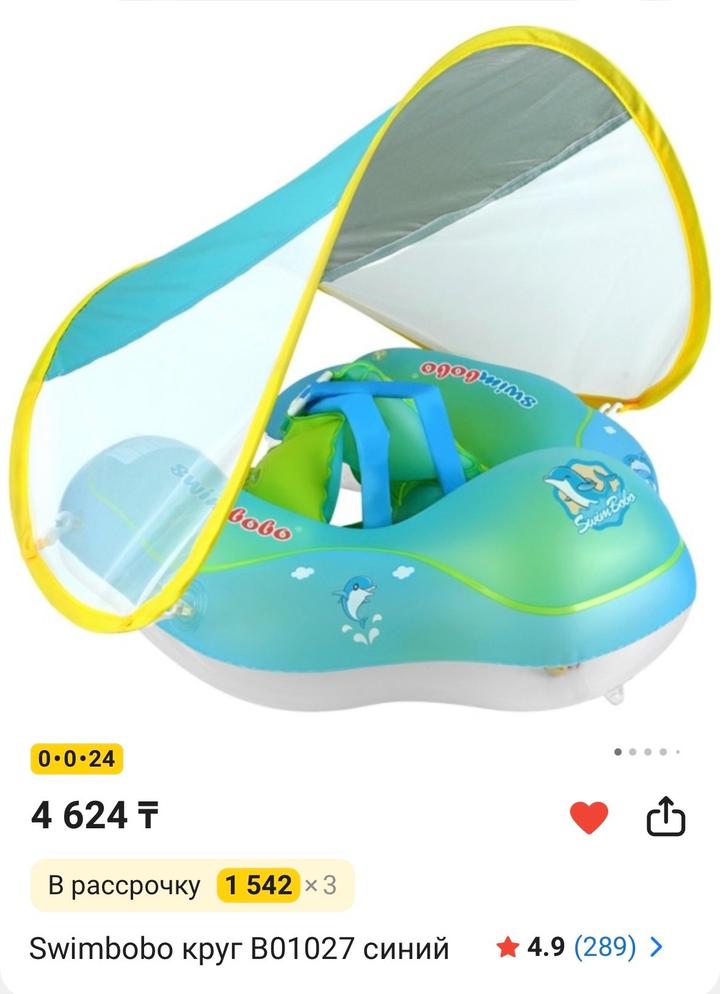Tap the 0·0·24 installment badge
The image size is (720, 994).
click(x=77, y=759)
